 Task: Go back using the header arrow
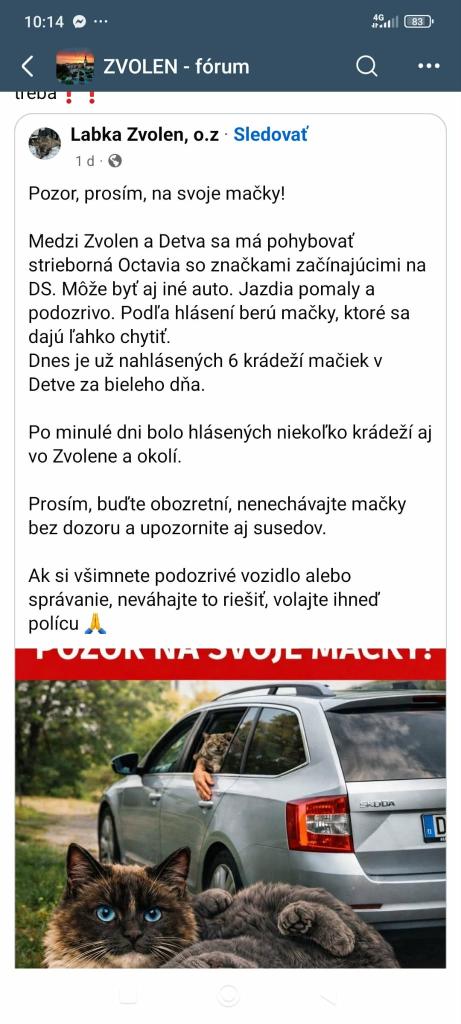(27, 66)
